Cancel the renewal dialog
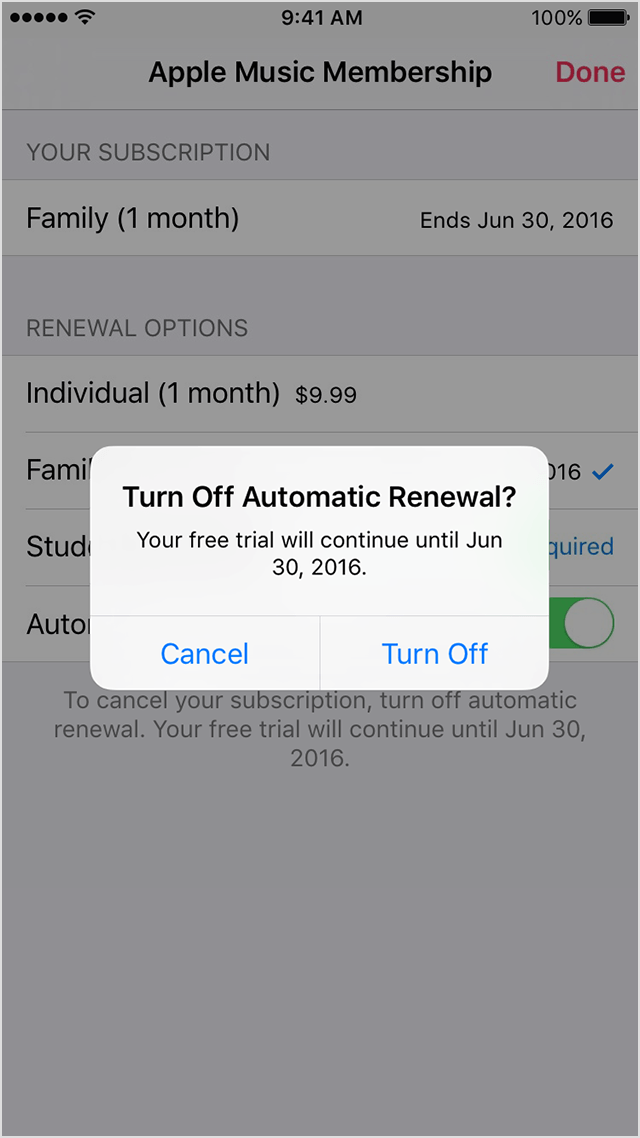640x1138 pixels. 205,653
